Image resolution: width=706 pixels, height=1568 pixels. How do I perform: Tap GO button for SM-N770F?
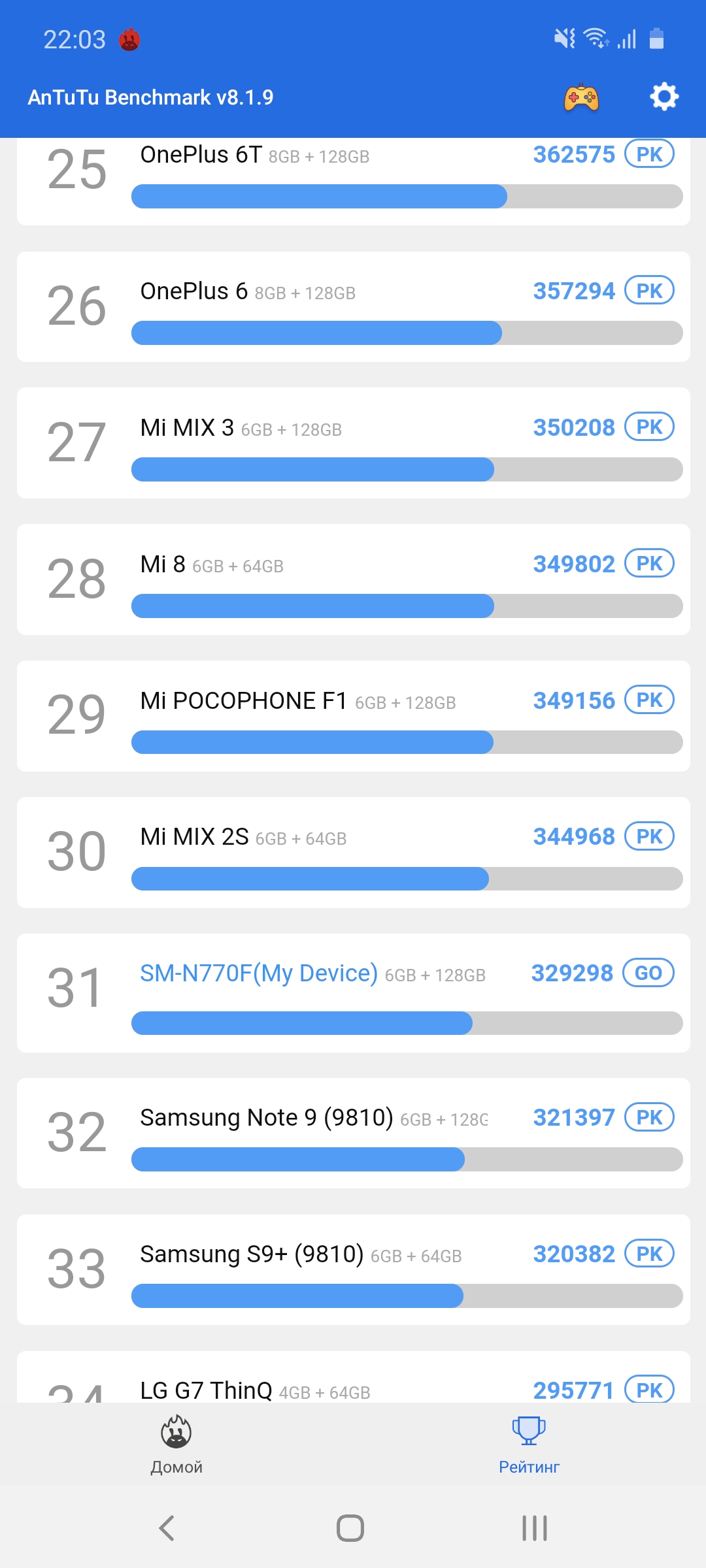click(648, 973)
